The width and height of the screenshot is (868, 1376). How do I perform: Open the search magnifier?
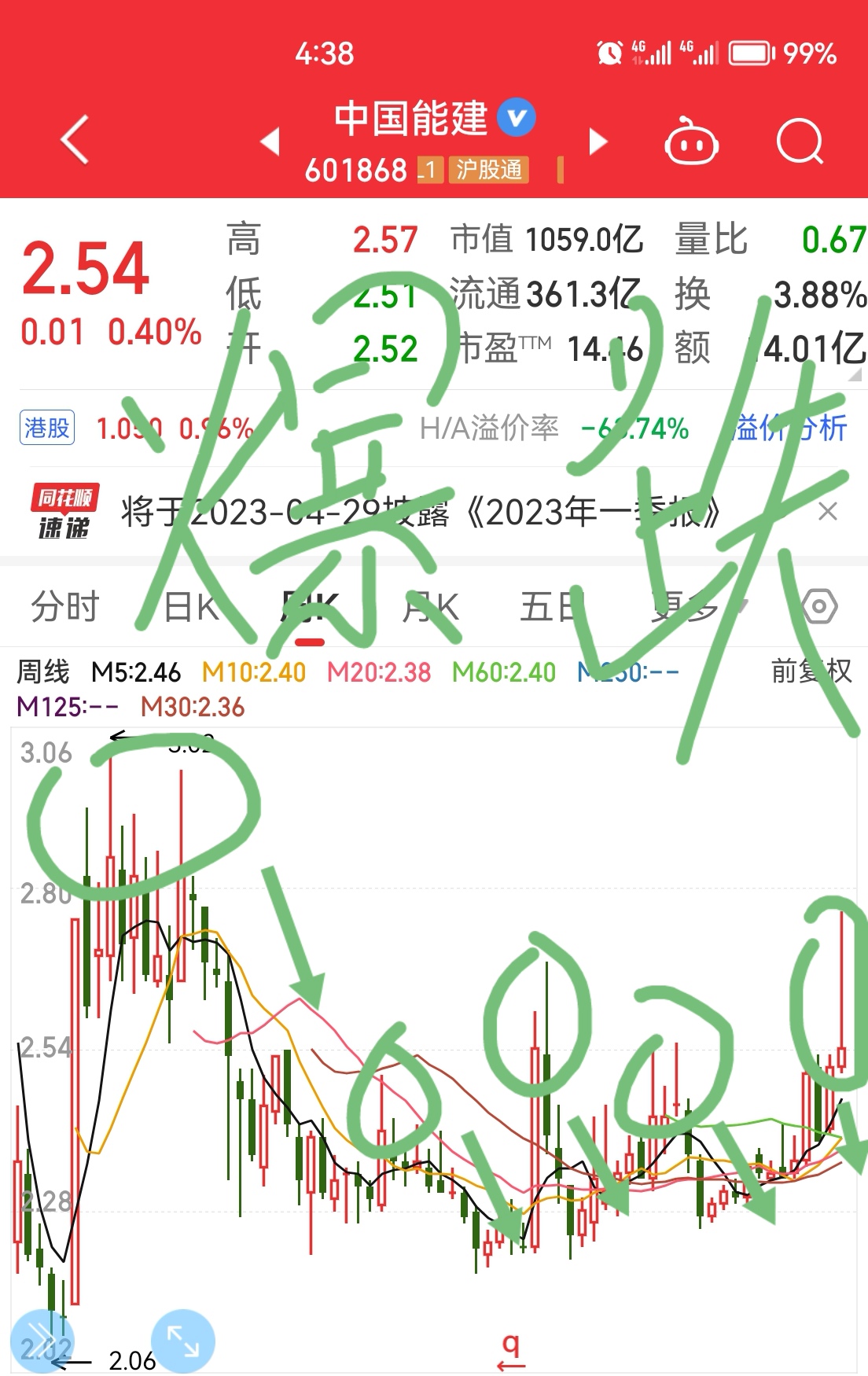(799, 143)
